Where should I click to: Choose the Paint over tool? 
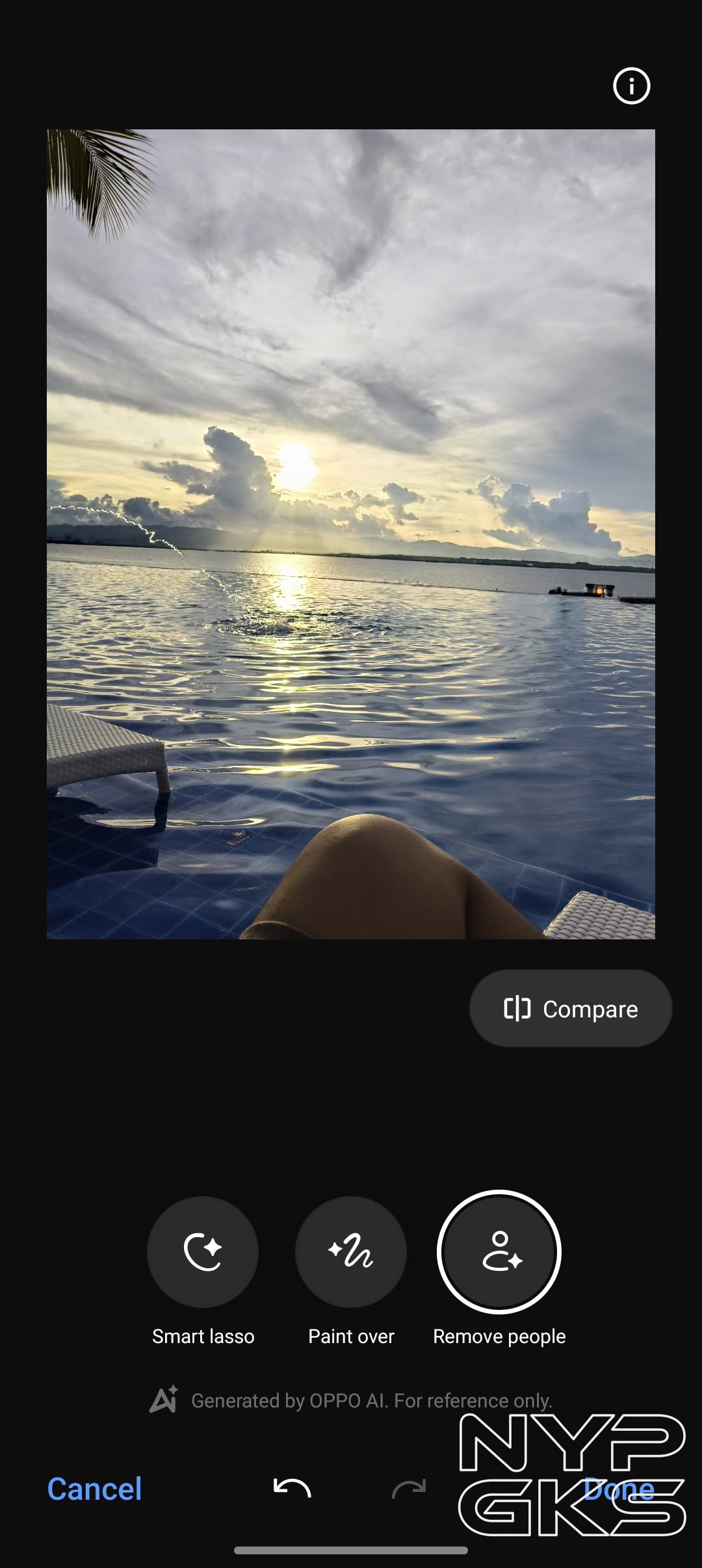tap(351, 1251)
